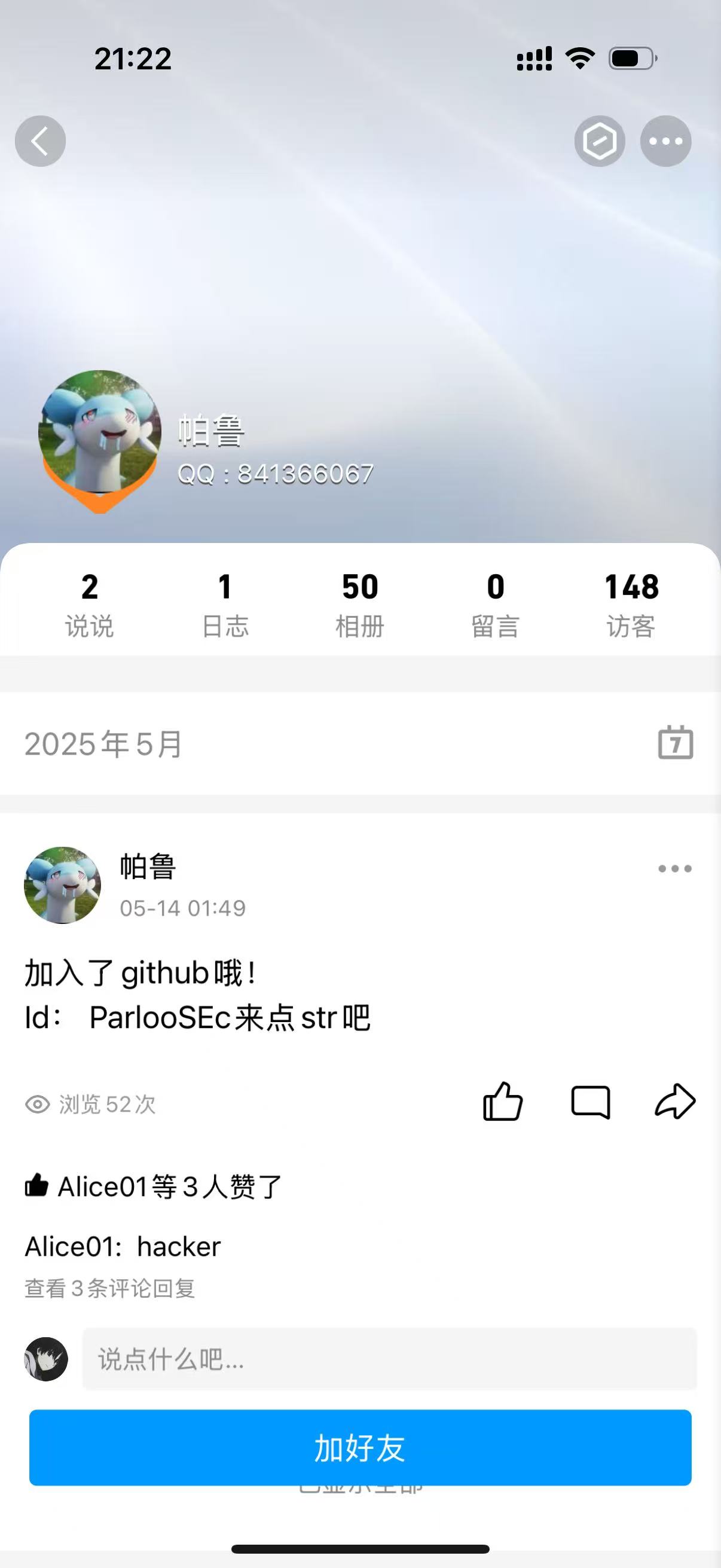Go back using the top-left arrow
The height and width of the screenshot is (1568, 721).
pyautogui.click(x=40, y=141)
